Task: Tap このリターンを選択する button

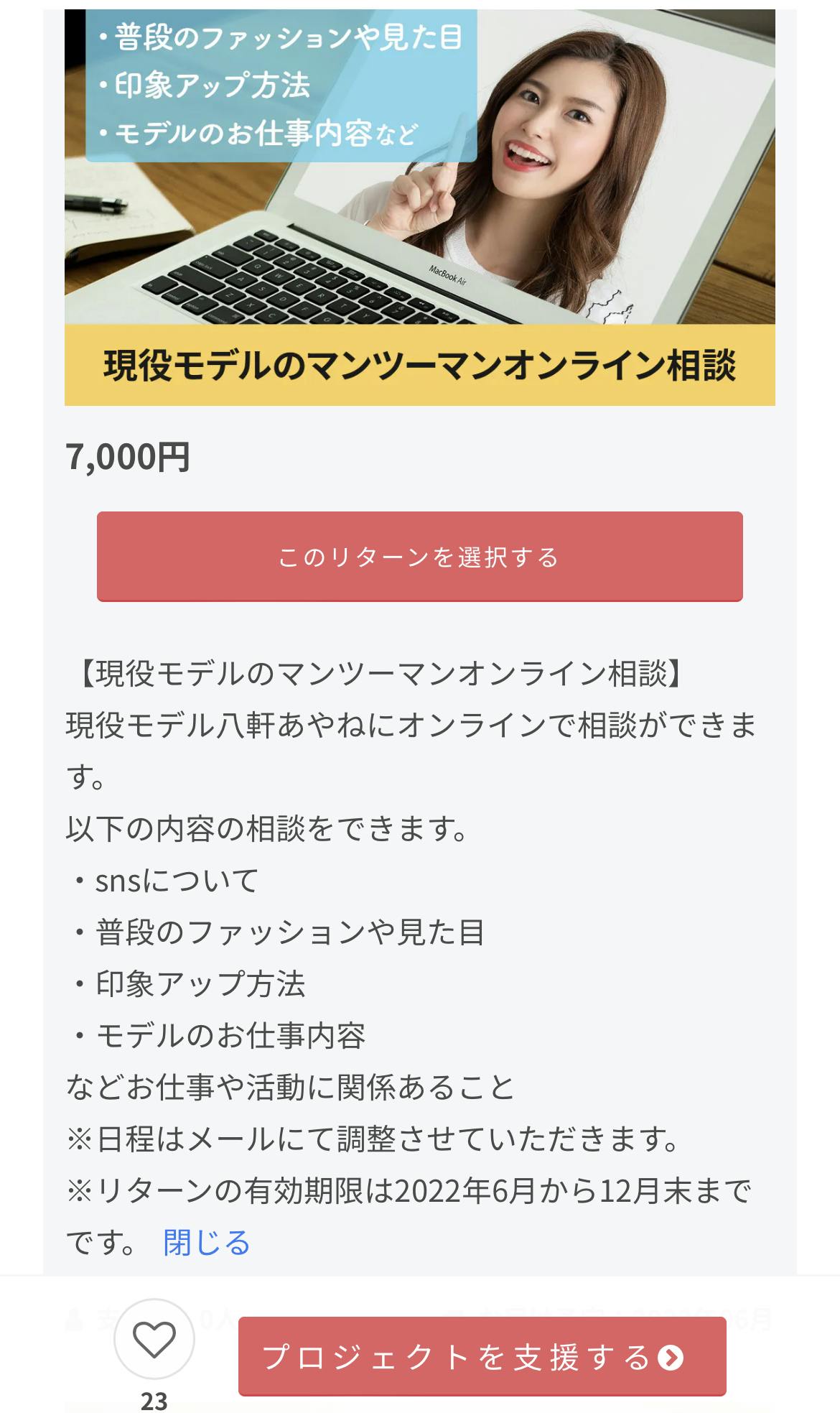Action: coord(419,556)
